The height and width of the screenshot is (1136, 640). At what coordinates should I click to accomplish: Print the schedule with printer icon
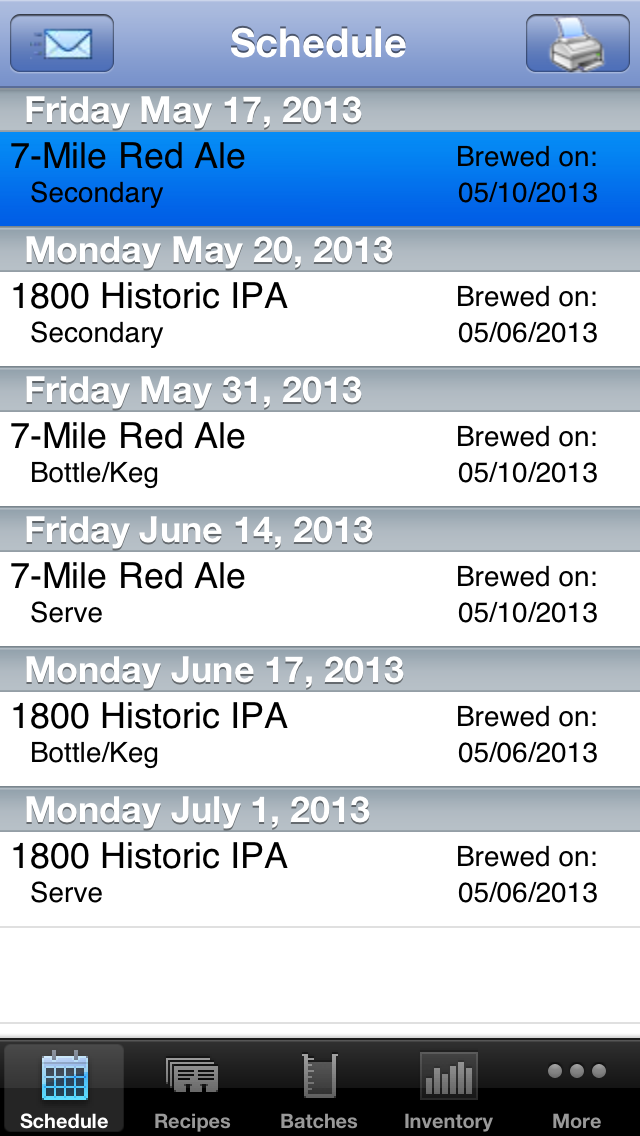tap(577, 44)
